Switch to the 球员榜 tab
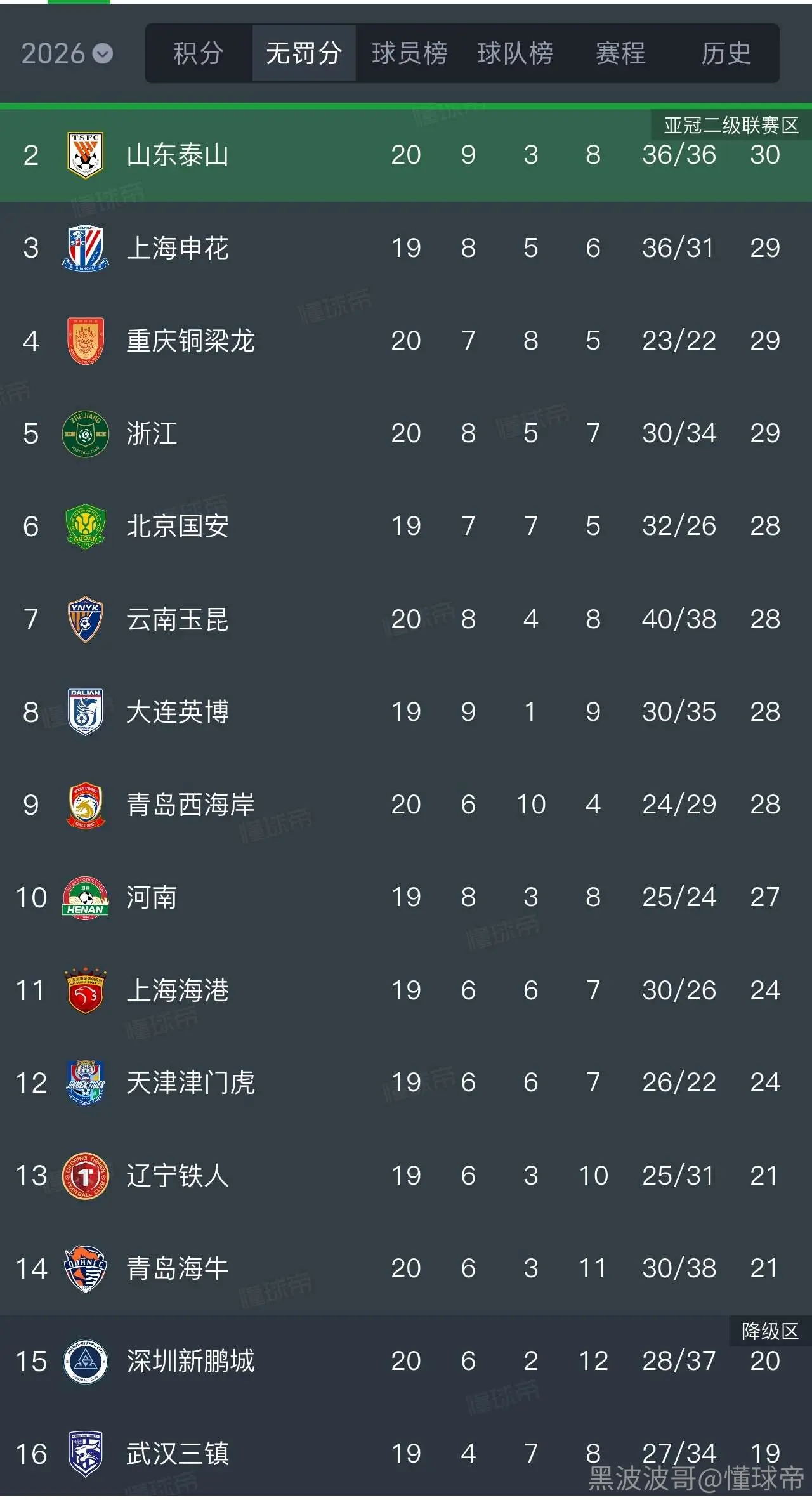This screenshot has width=812, height=1500. click(409, 53)
